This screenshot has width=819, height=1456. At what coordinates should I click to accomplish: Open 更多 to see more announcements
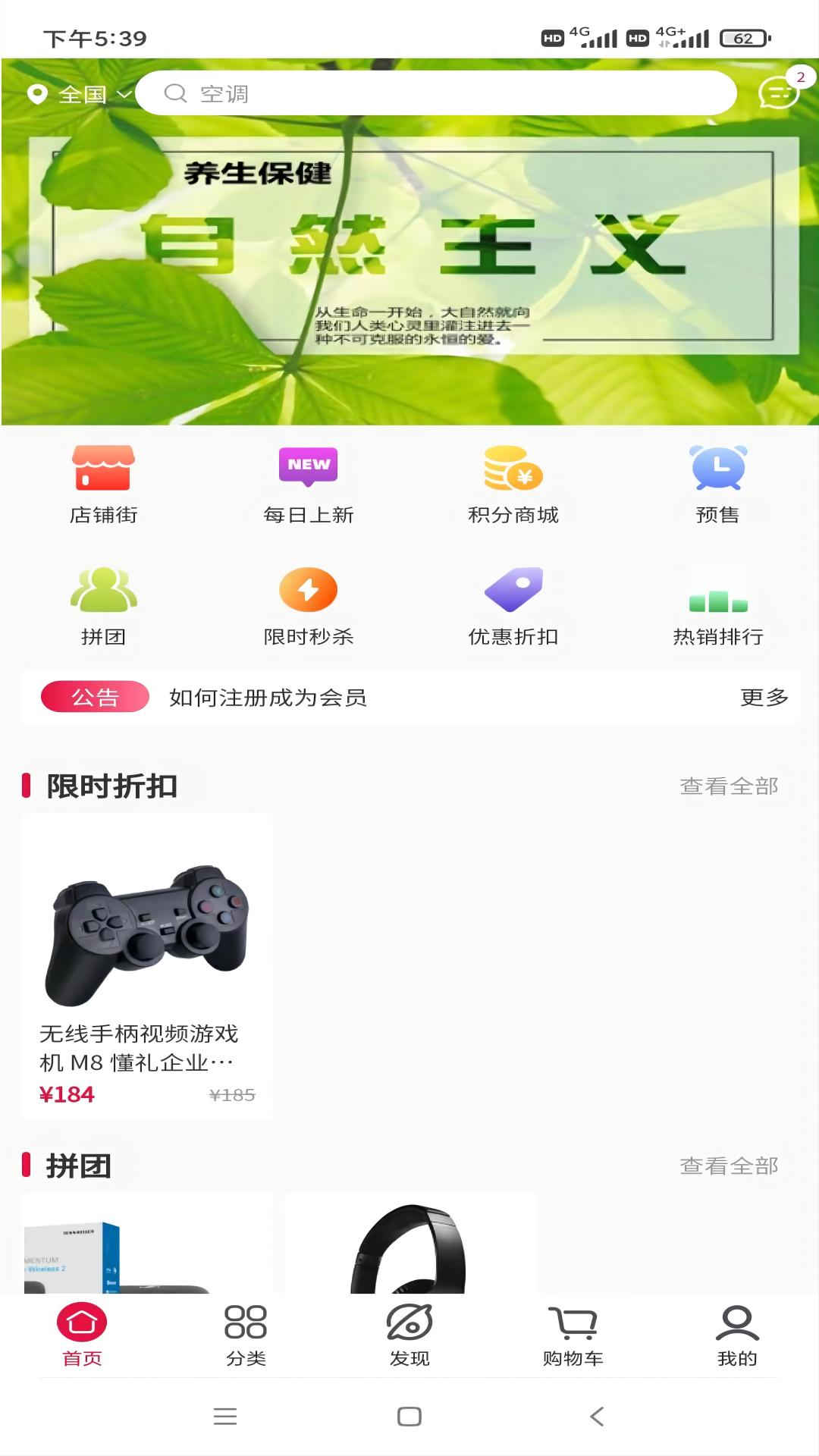click(x=764, y=698)
